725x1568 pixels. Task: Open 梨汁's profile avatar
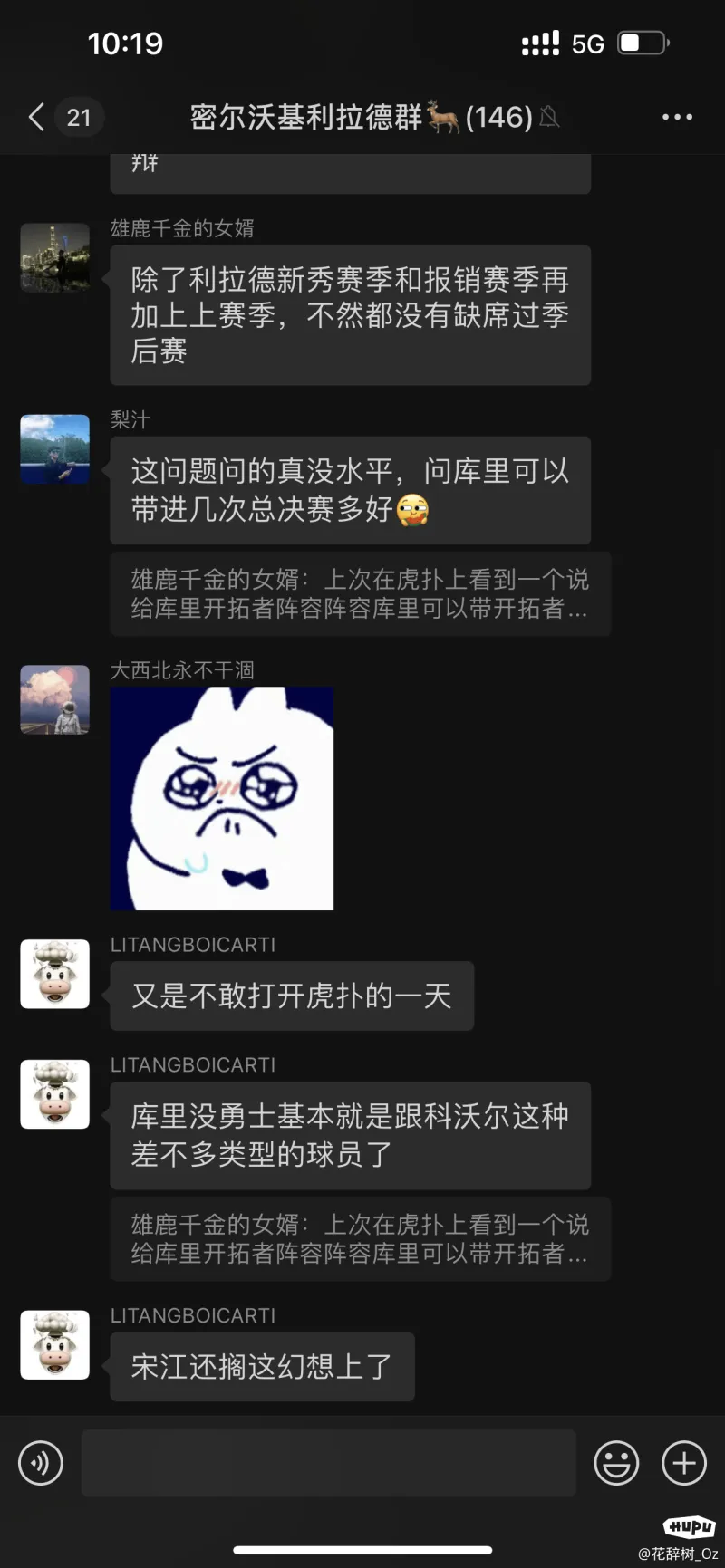tap(55, 449)
